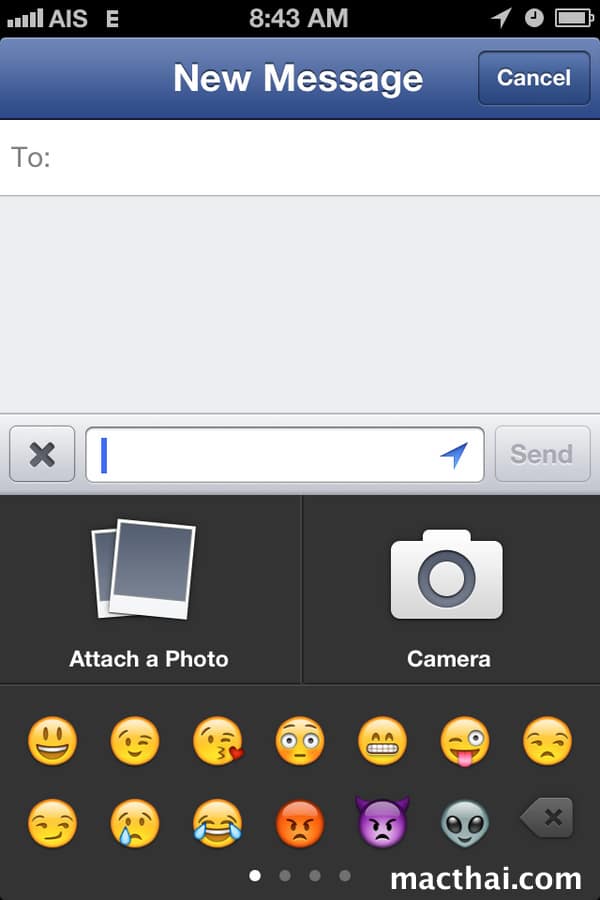Insert the flushed face emoji

pos(300,741)
